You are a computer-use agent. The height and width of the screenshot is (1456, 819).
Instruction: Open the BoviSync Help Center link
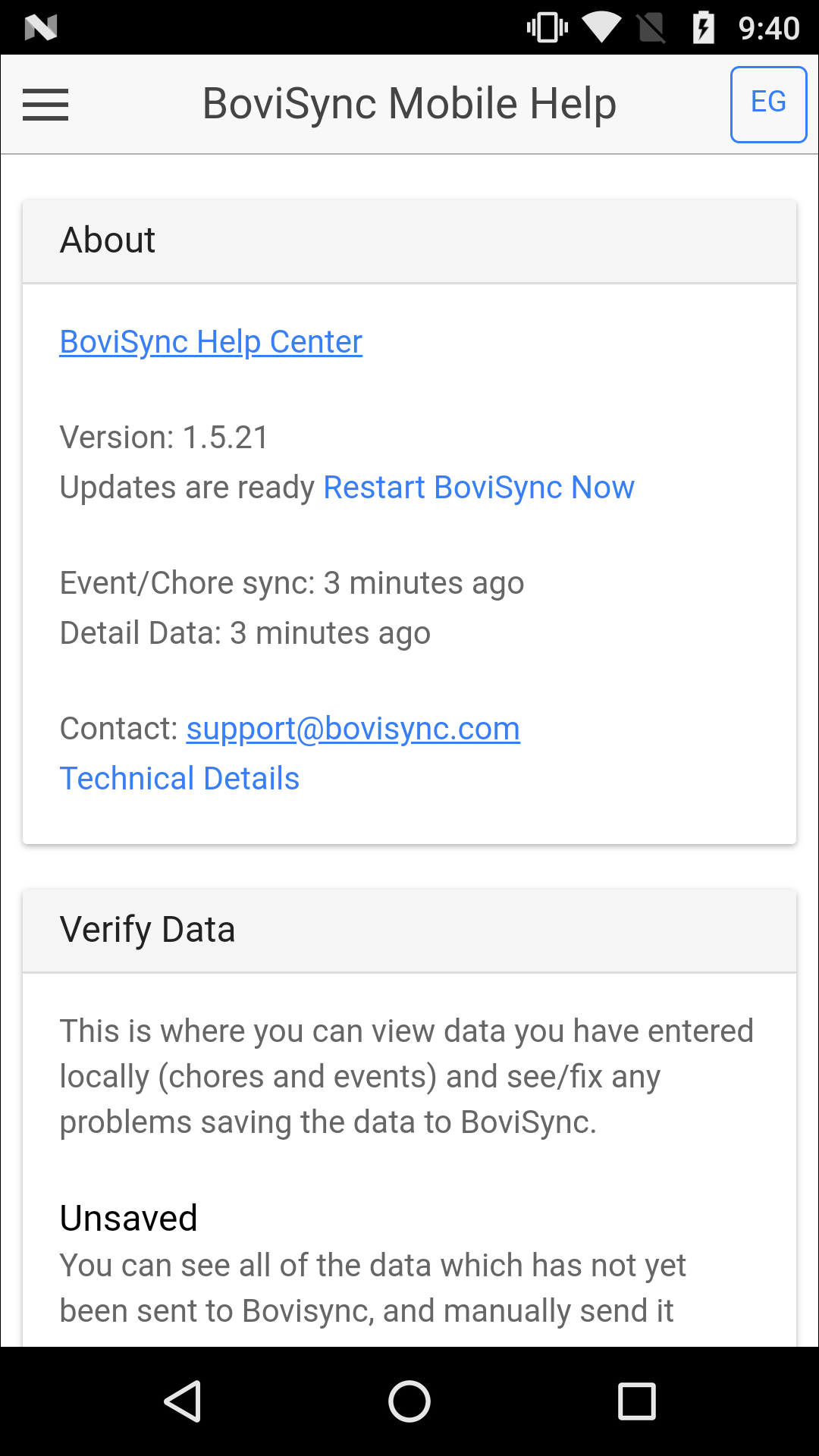click(x=211, y=342)
